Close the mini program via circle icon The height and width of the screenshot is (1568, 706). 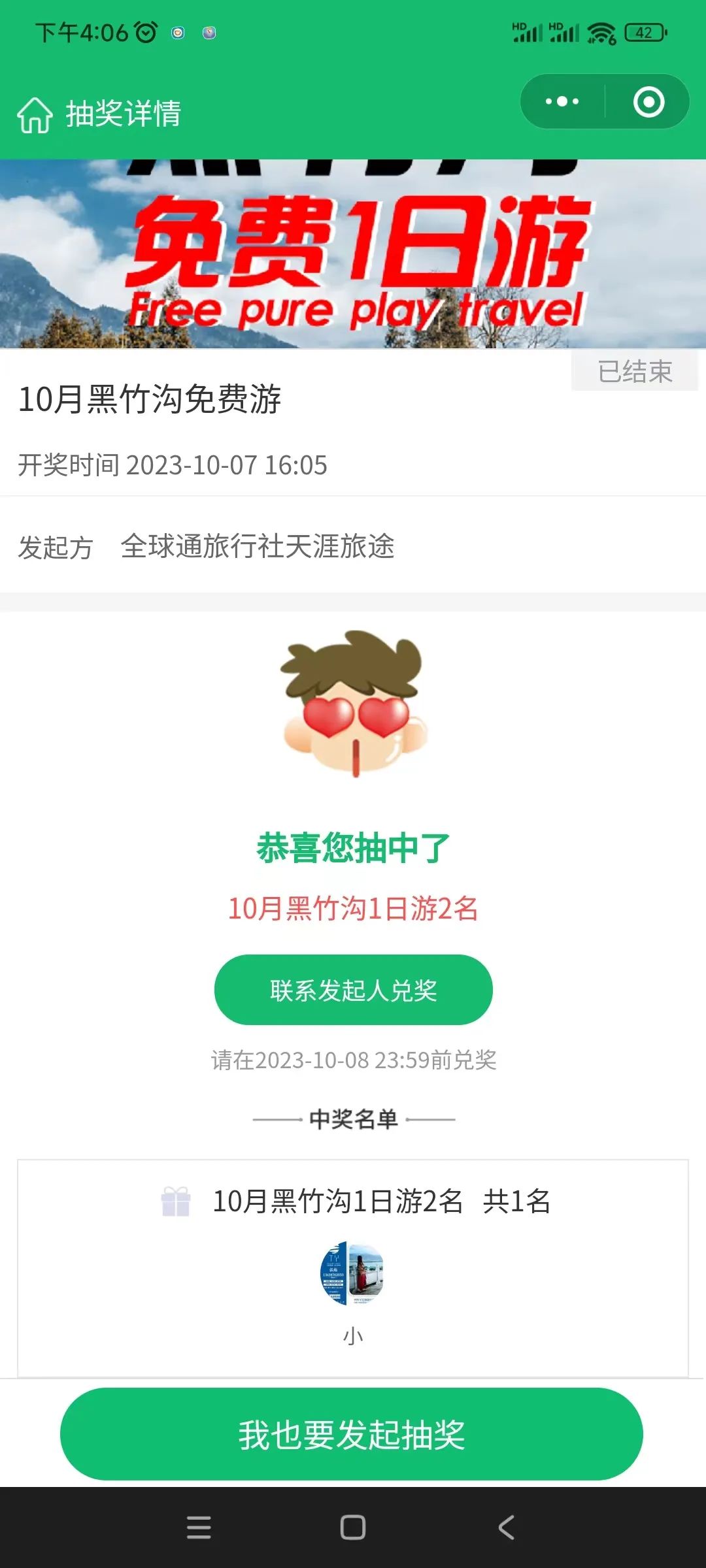pos(648,102)
